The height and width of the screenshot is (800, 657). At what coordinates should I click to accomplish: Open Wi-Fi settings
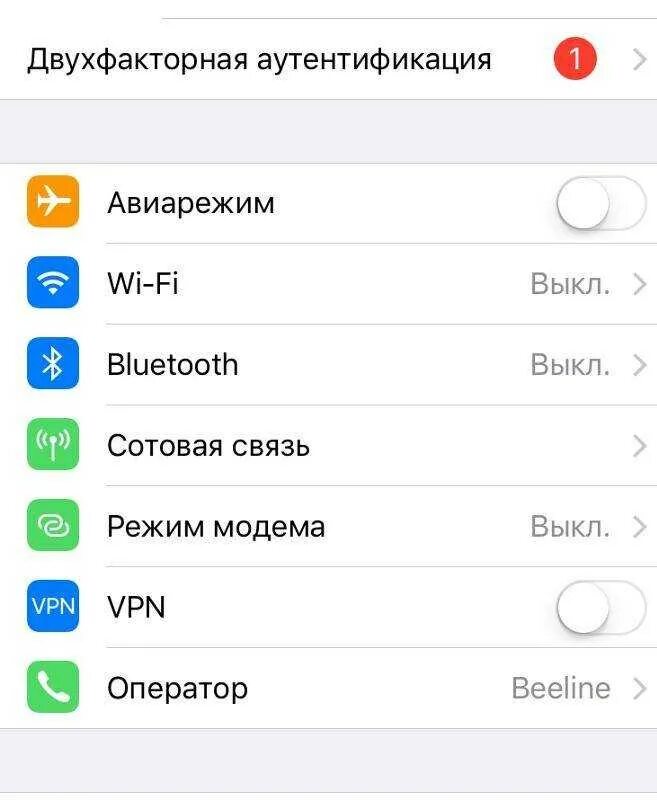click(330, 284)
